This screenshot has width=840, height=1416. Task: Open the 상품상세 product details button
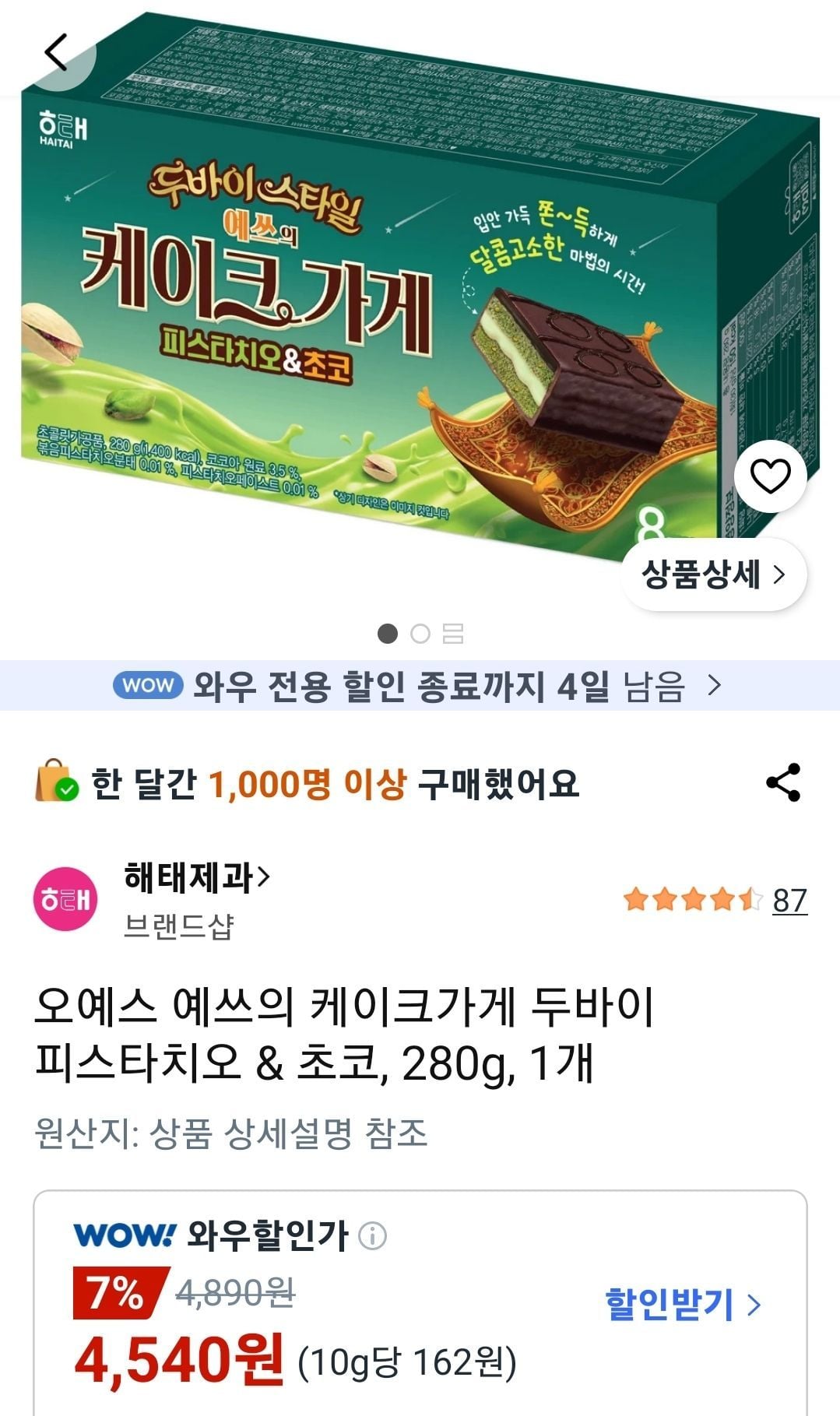pos(713,574)
